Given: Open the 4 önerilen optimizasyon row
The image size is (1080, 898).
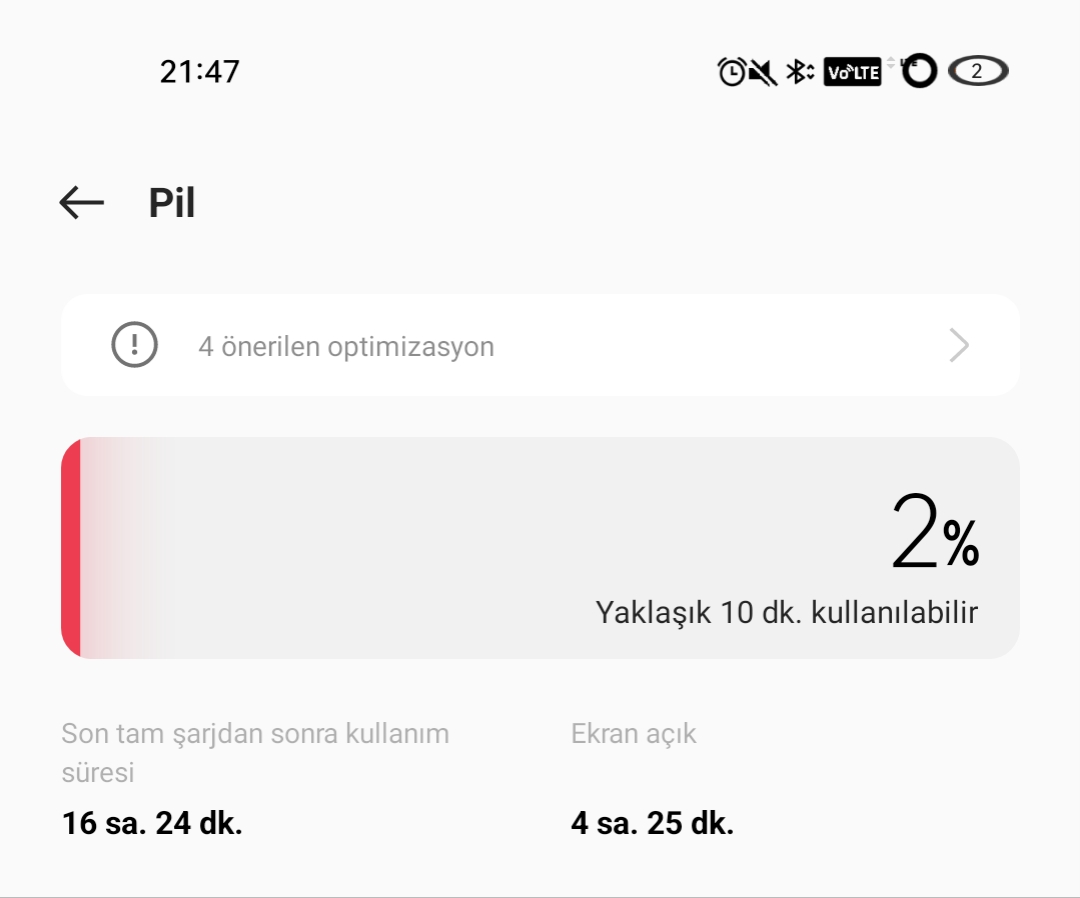Looking at the screenshot, I should pos(540,346).
